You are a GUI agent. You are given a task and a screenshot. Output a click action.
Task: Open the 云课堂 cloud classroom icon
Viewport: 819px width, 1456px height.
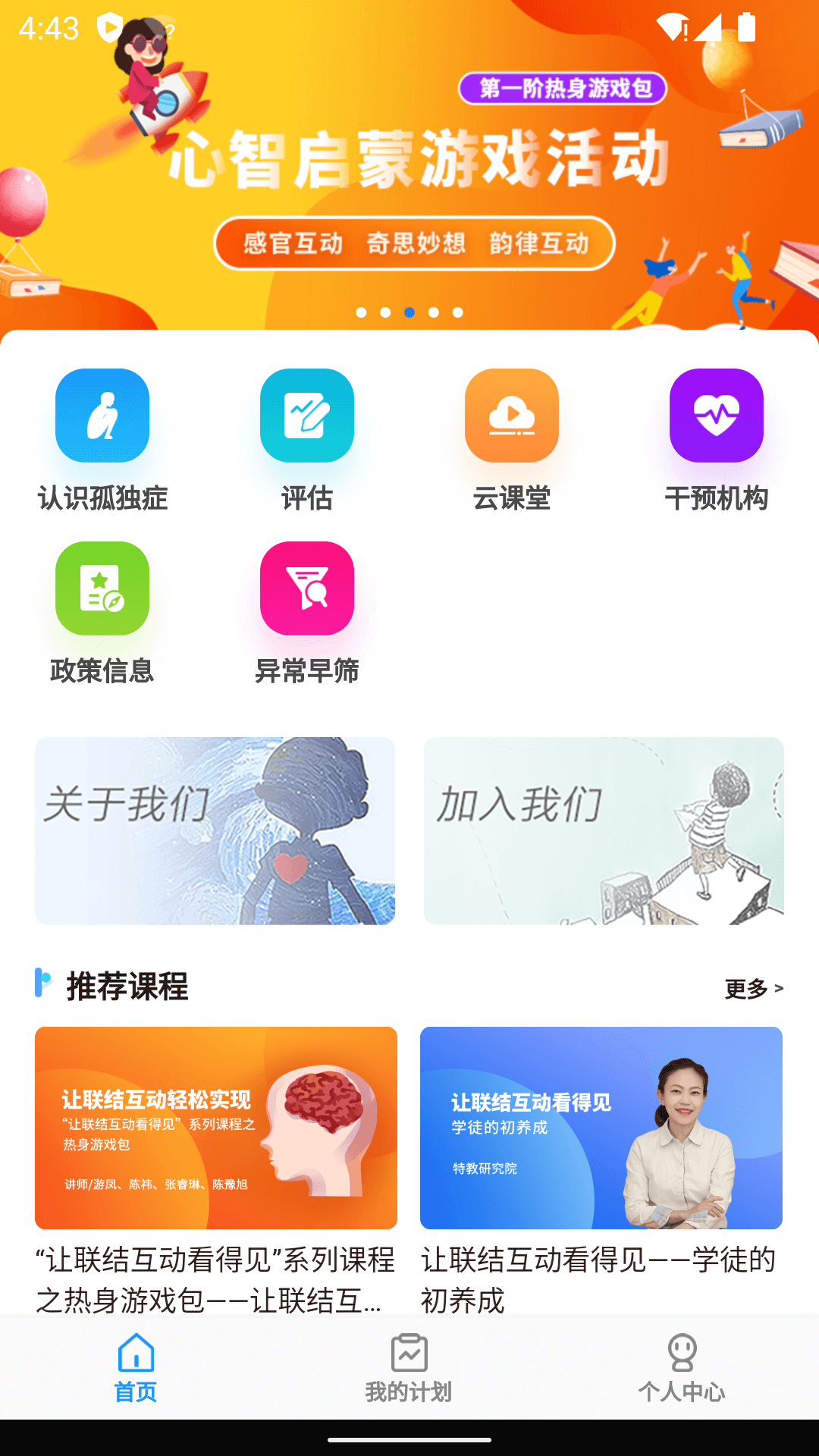point(512,416)
